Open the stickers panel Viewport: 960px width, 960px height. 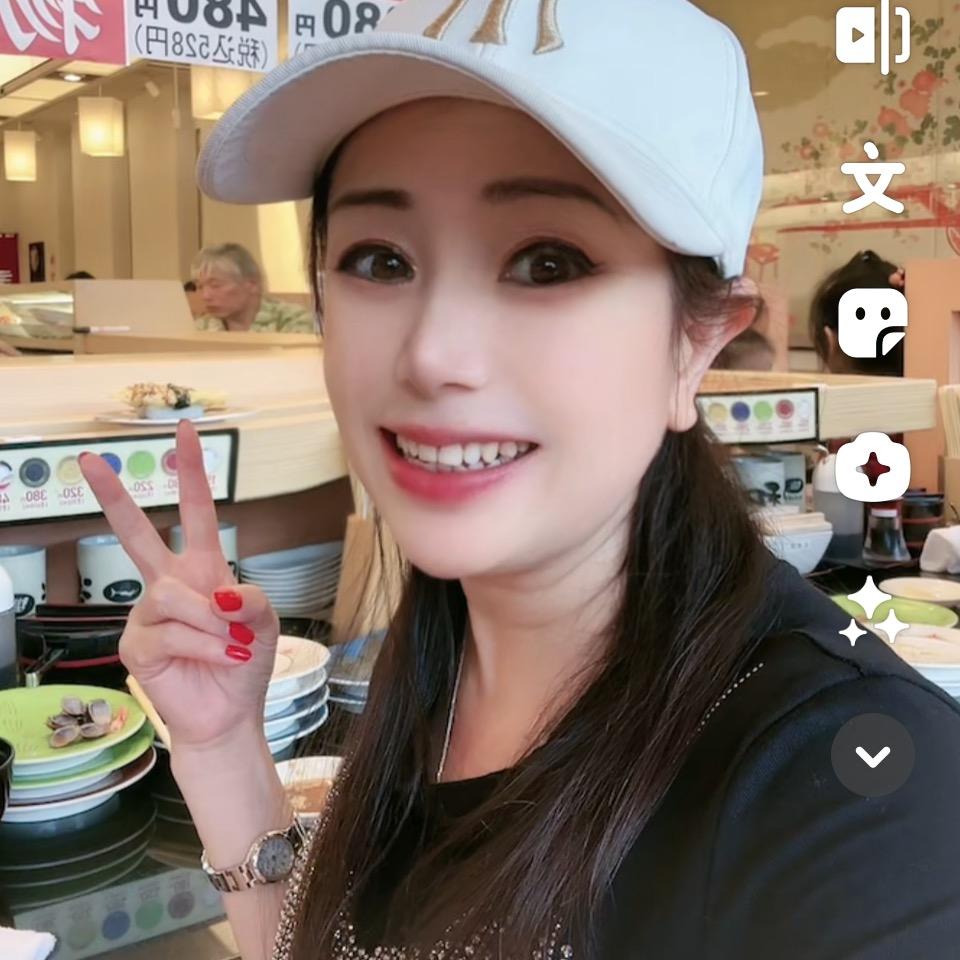[x=872, y=323]
